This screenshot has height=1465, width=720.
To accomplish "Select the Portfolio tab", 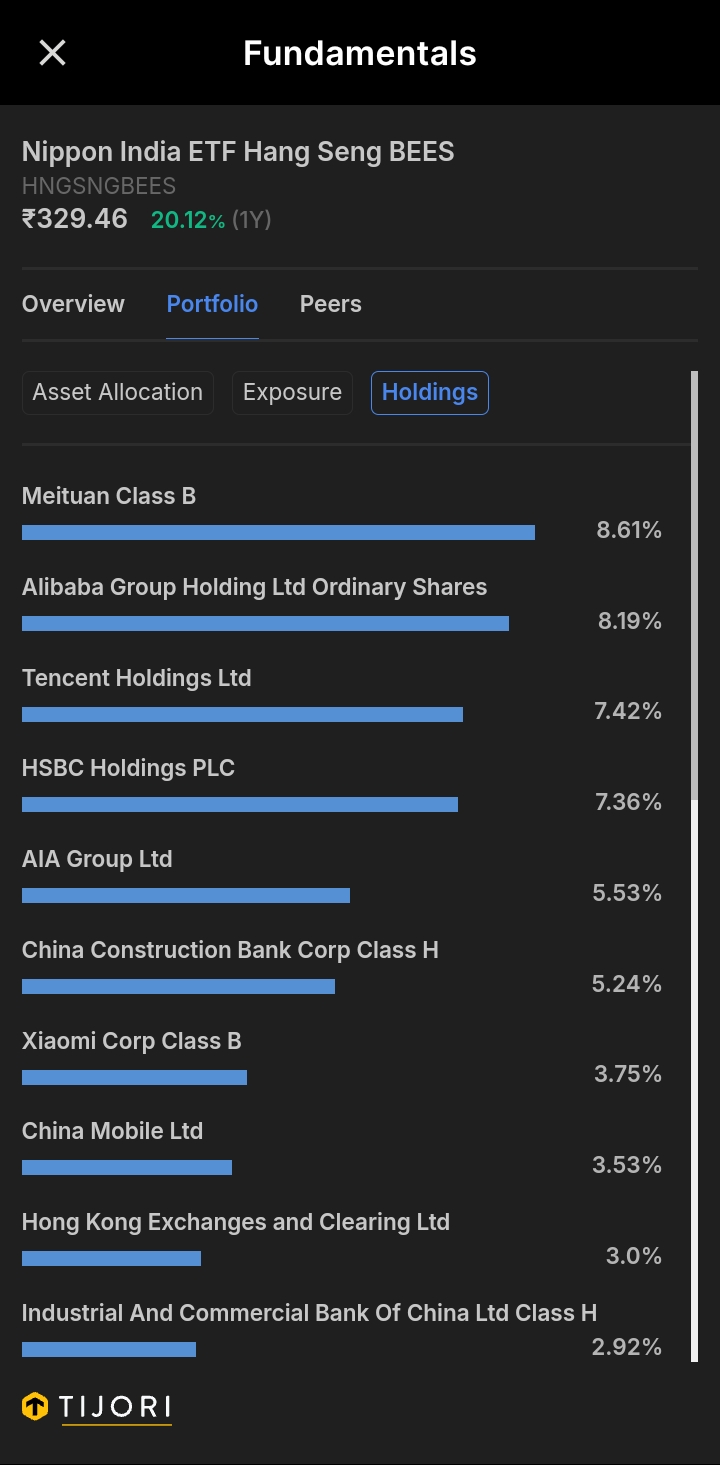I will 212,304.
